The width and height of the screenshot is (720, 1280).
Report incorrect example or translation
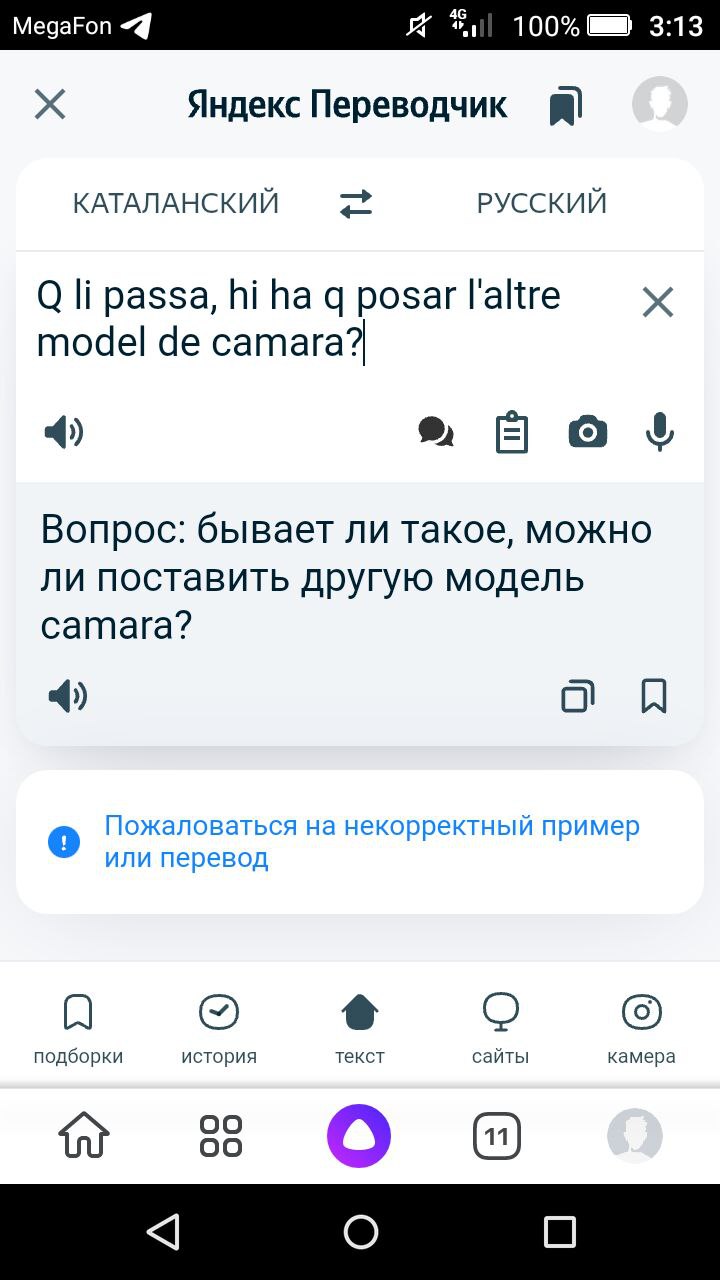[x=372, y=842]
